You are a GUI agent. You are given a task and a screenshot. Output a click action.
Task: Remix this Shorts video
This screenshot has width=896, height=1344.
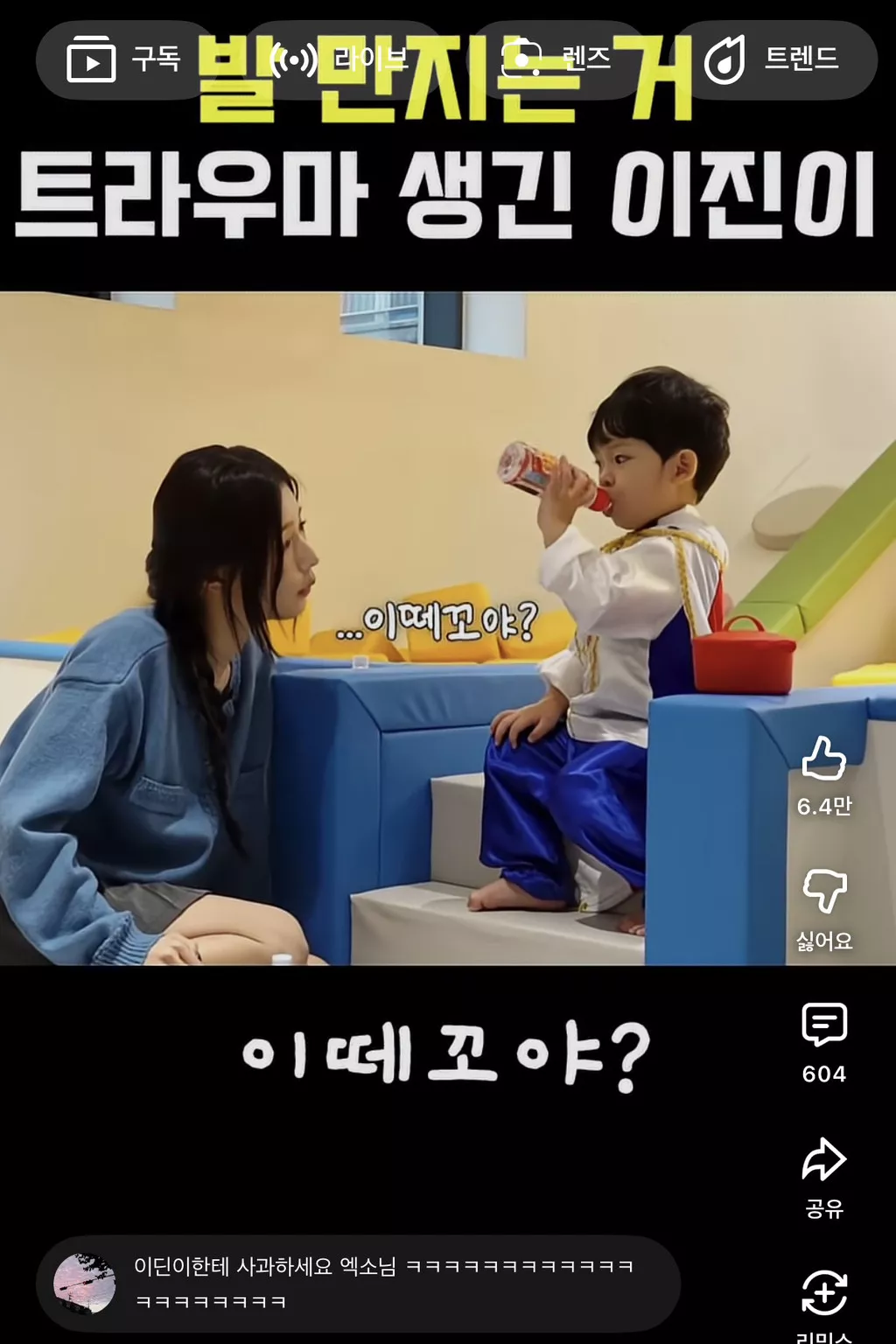[x=824, y=1295]
